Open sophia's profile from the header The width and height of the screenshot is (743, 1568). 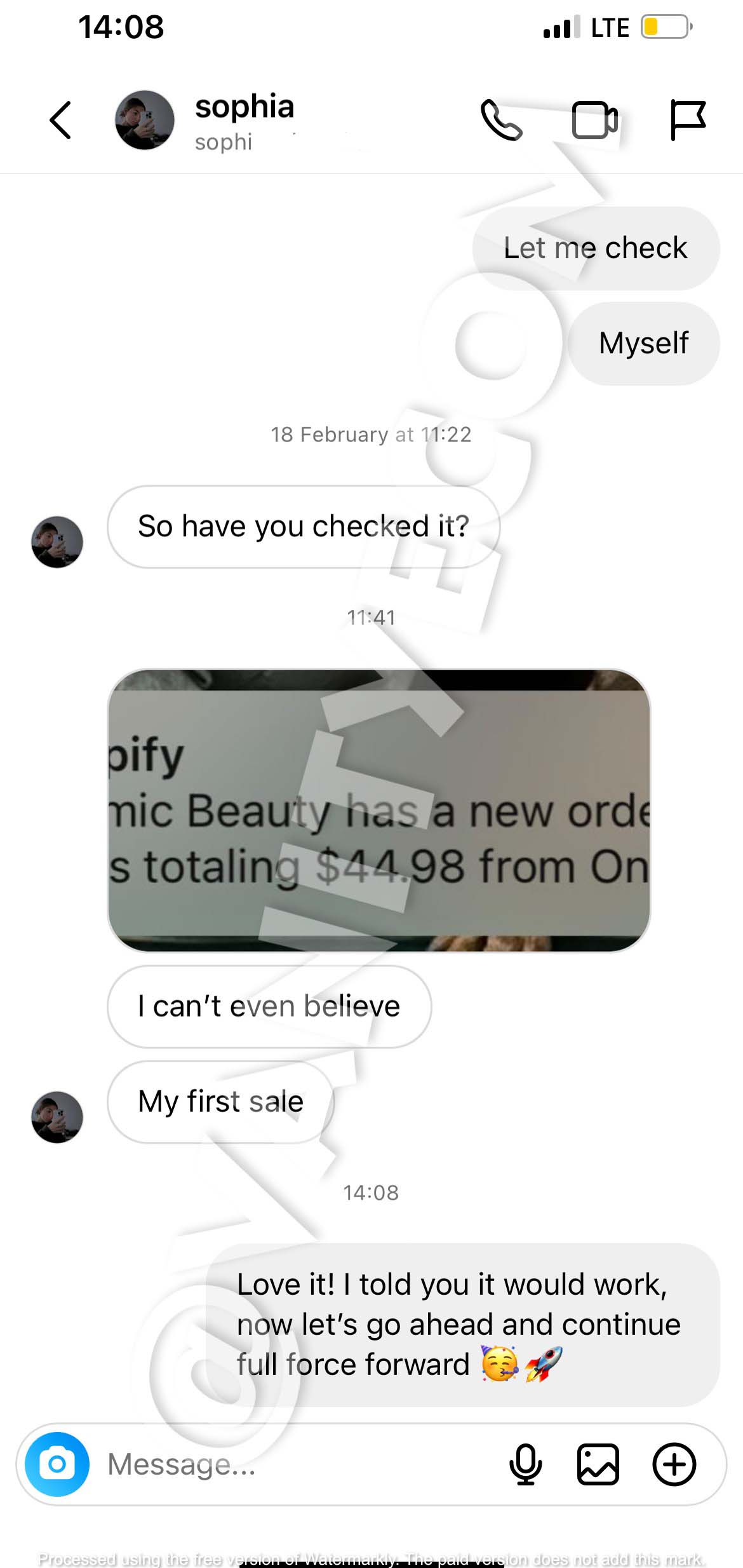244,120
